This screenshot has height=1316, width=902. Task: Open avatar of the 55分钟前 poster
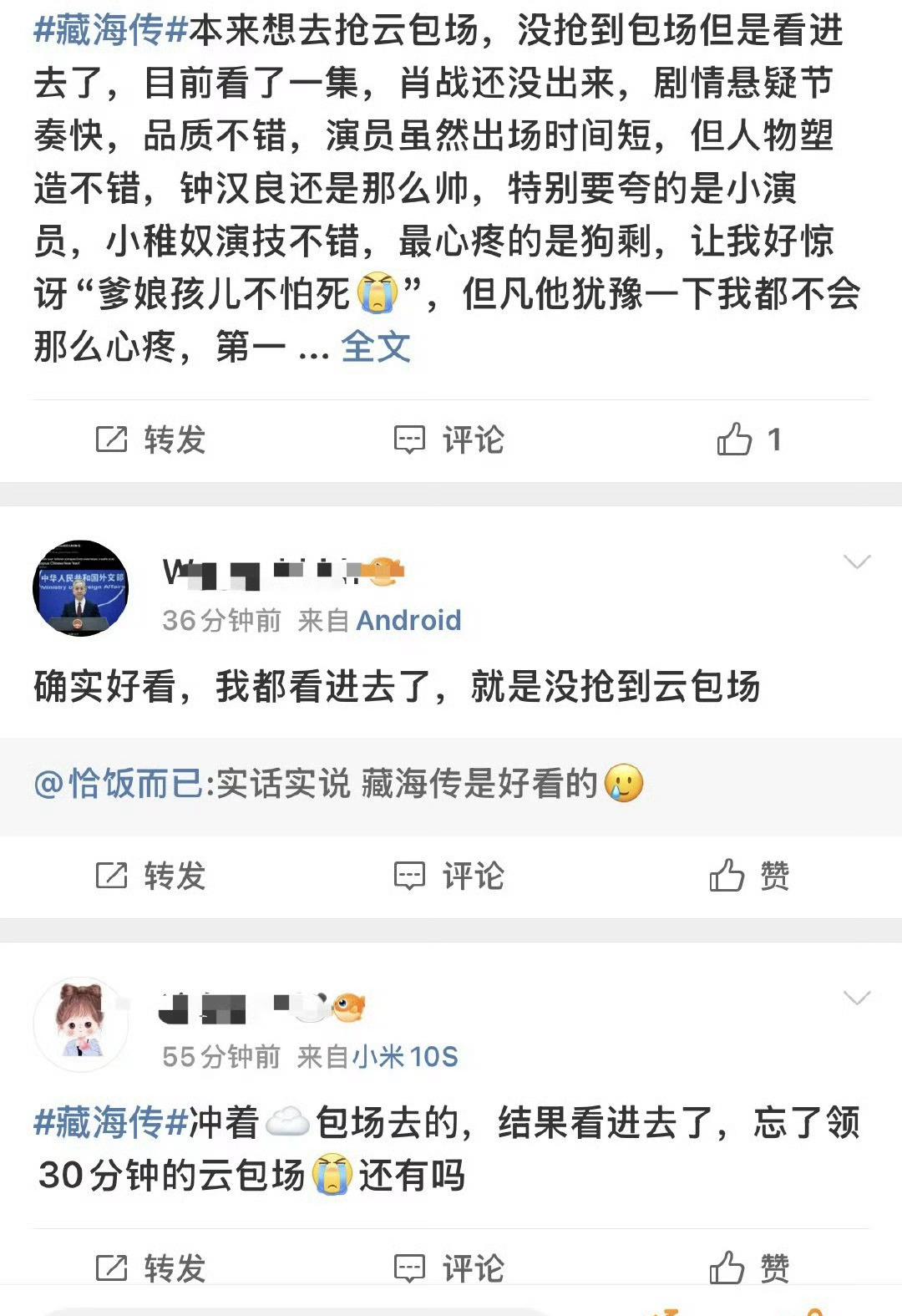click(81, 1024)
